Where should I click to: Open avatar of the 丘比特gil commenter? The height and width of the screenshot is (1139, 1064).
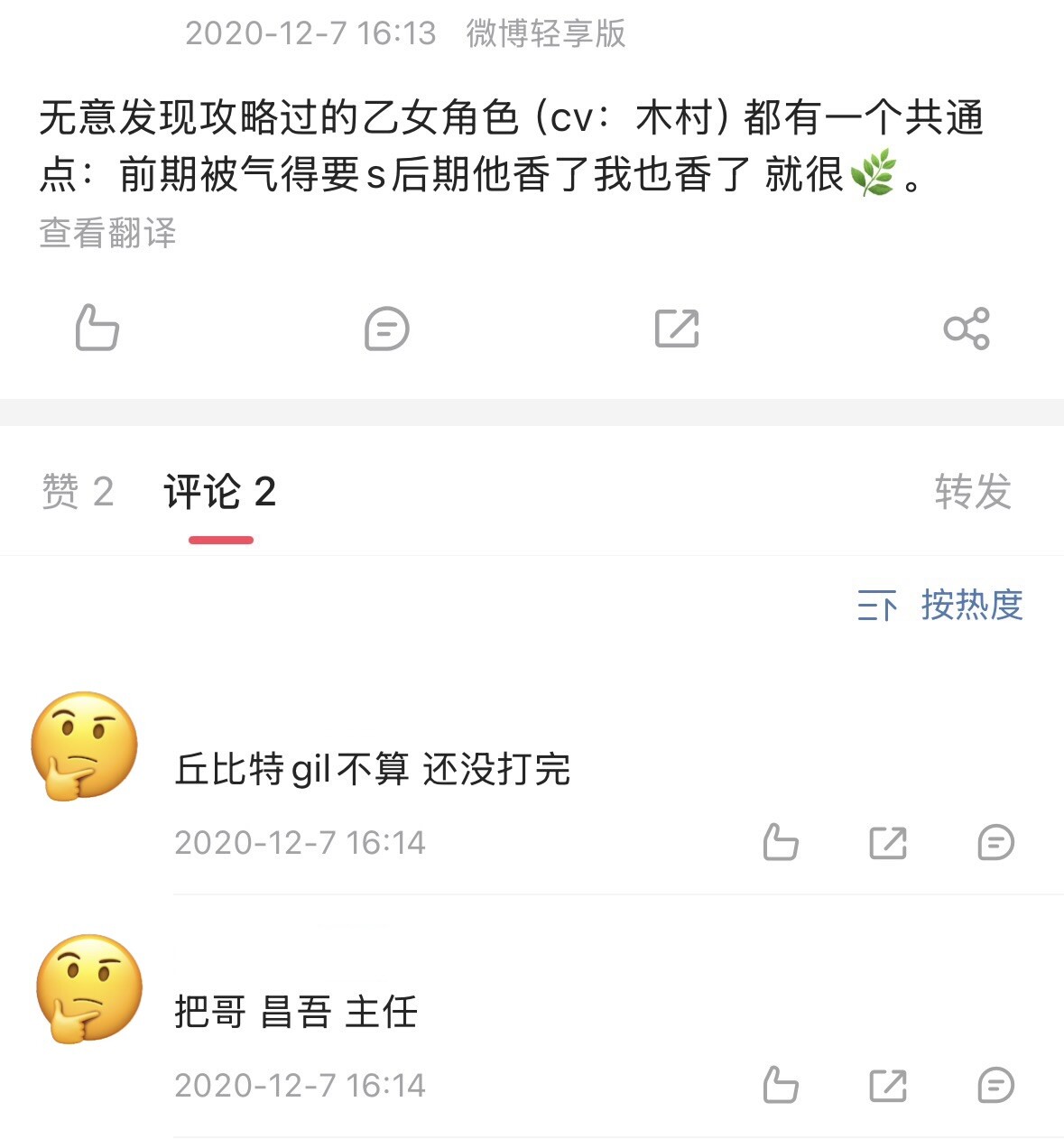tap(84, 745)
